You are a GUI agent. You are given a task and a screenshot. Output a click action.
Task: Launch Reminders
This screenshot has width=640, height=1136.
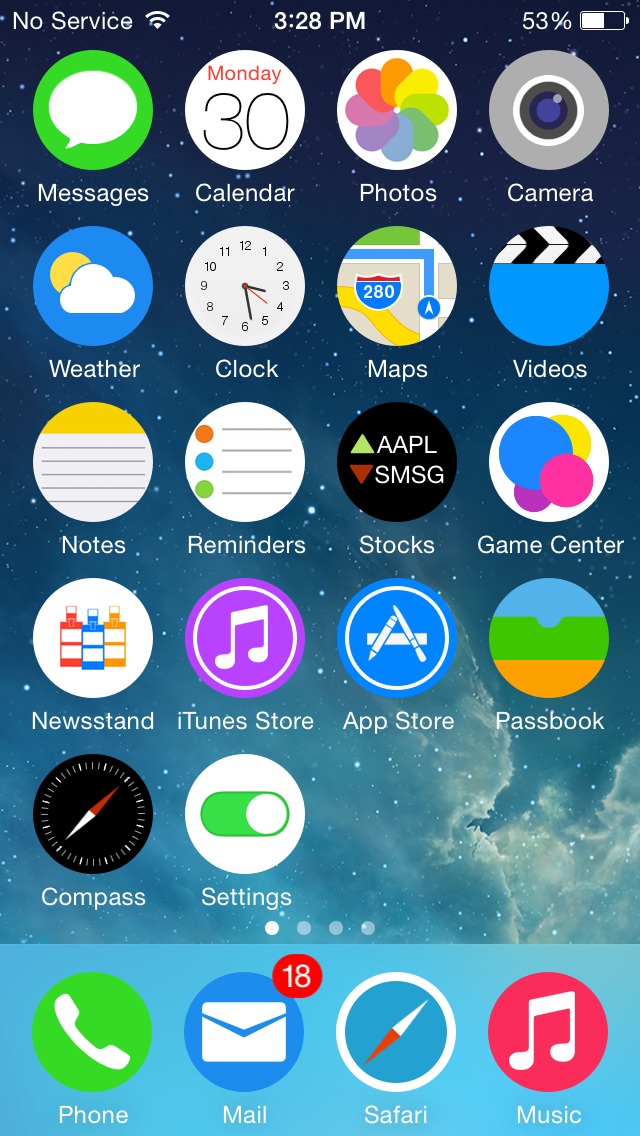pyautogui.click(x=245, y=462)
